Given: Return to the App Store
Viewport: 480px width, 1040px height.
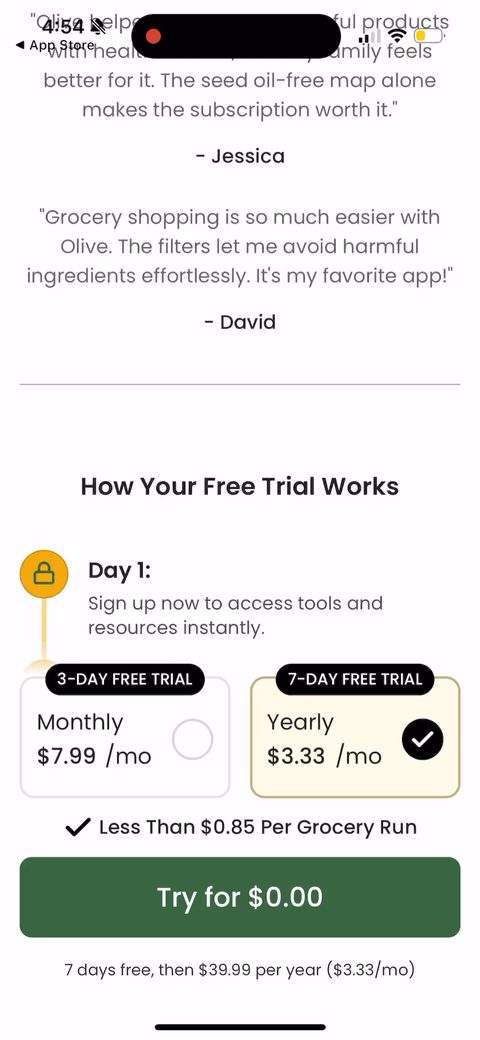Looking at the screenshot, I should coord(55,44).
